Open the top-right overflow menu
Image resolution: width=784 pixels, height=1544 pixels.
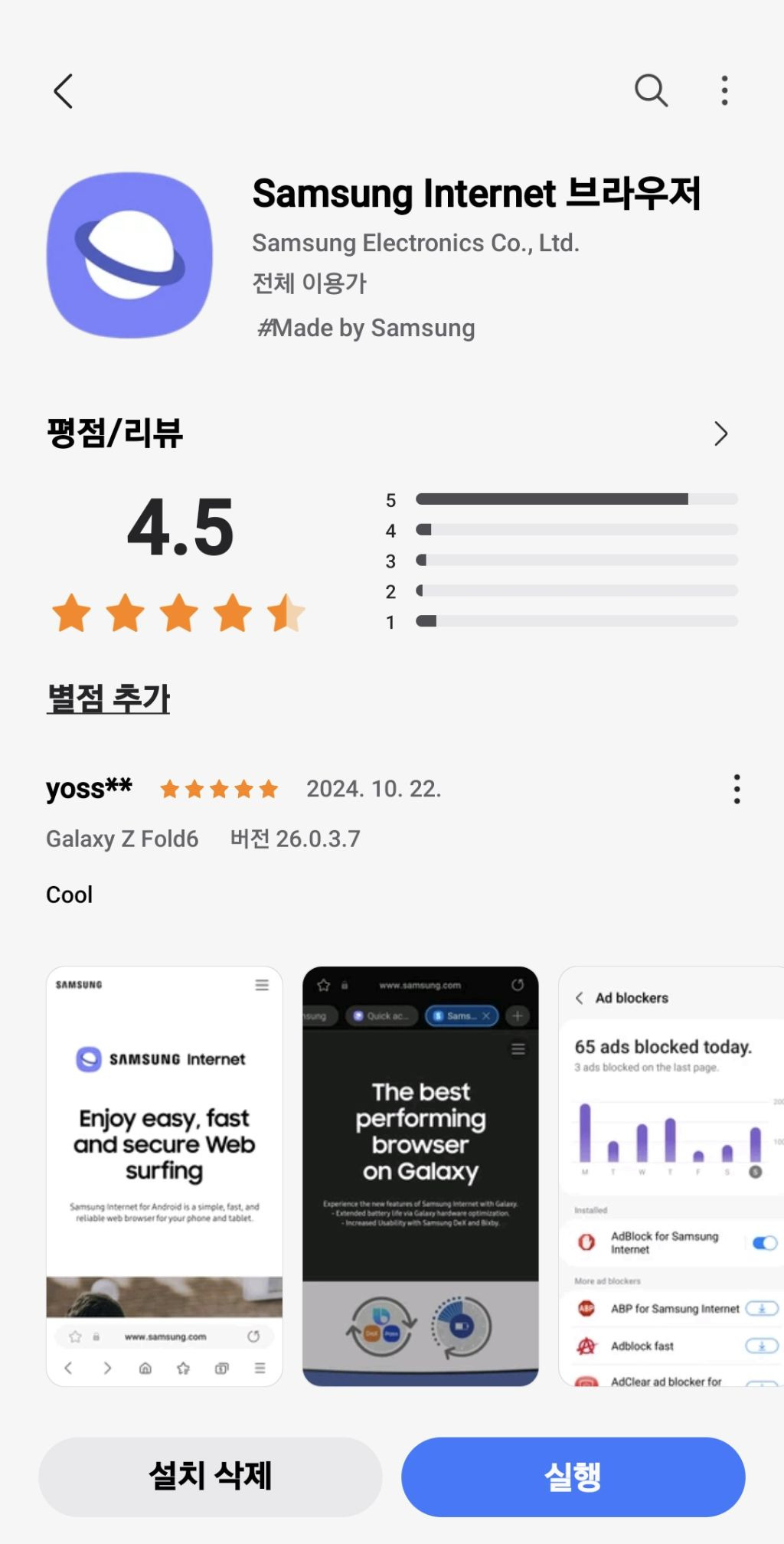click(724, 91)
